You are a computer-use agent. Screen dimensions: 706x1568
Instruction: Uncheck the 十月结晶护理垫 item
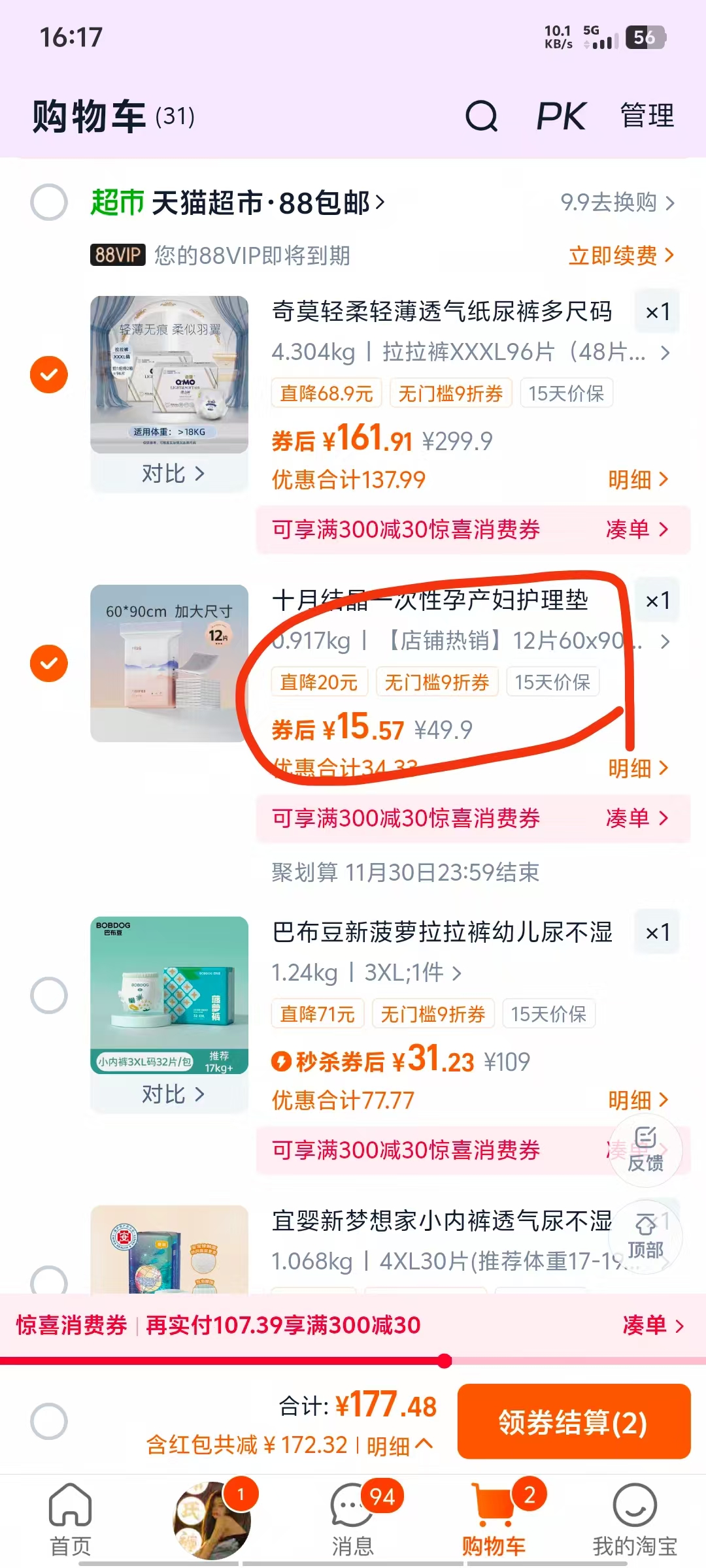coord(49,663)
